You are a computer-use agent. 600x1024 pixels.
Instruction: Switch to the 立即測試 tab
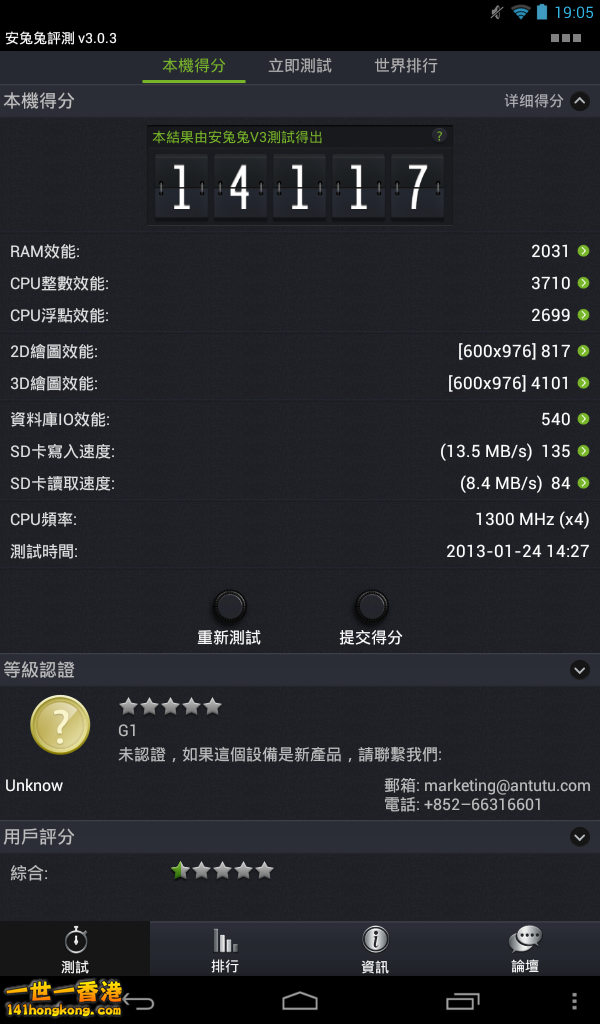(x=300, y=66)
